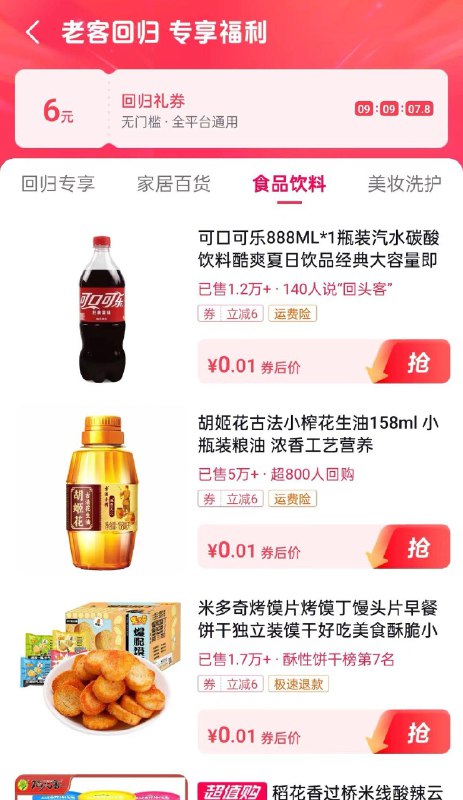Tap 抢 on the 米多奇烤馍片 listing
Viewport: 463px width, 800px height.
[413, 732]
